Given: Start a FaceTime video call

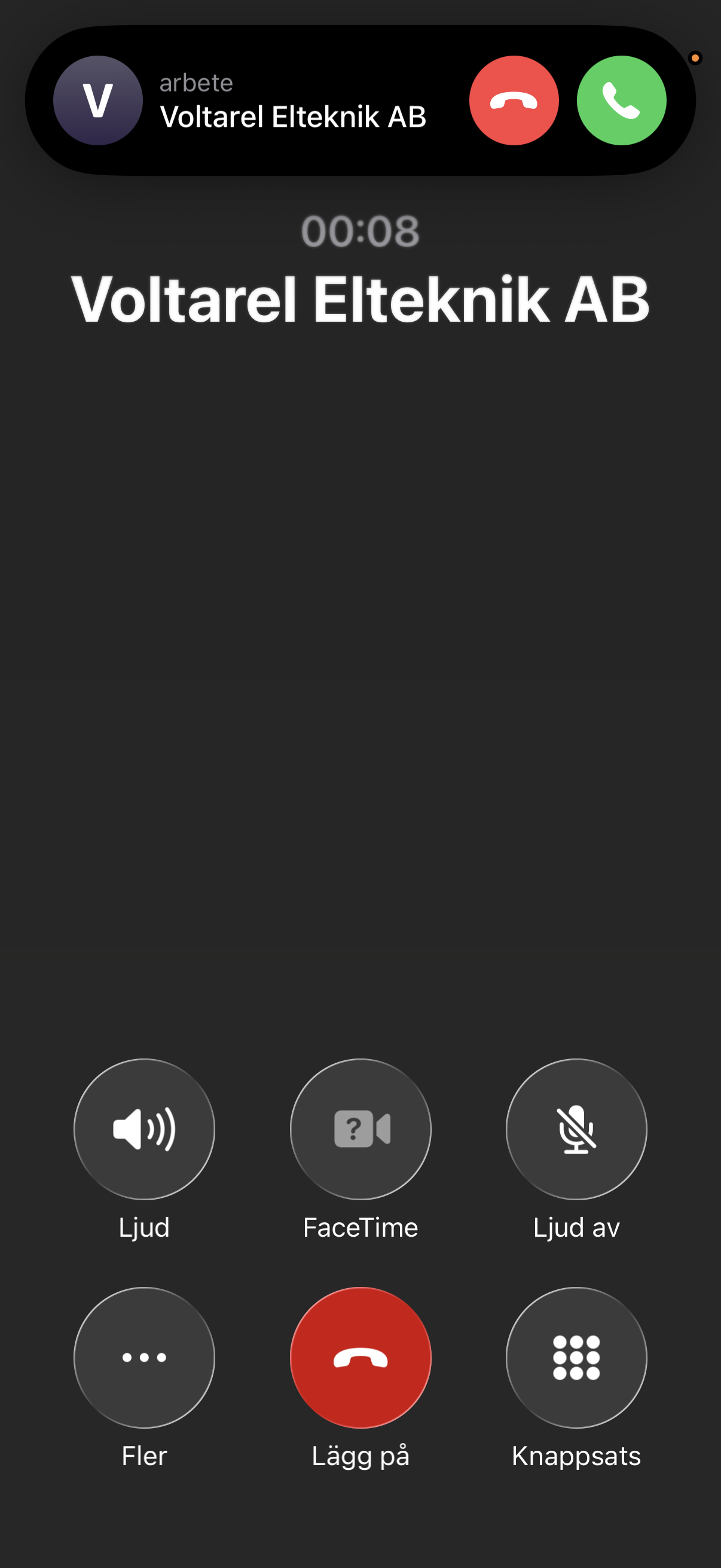Looking at the screenshot, I should coord(360,1129).
